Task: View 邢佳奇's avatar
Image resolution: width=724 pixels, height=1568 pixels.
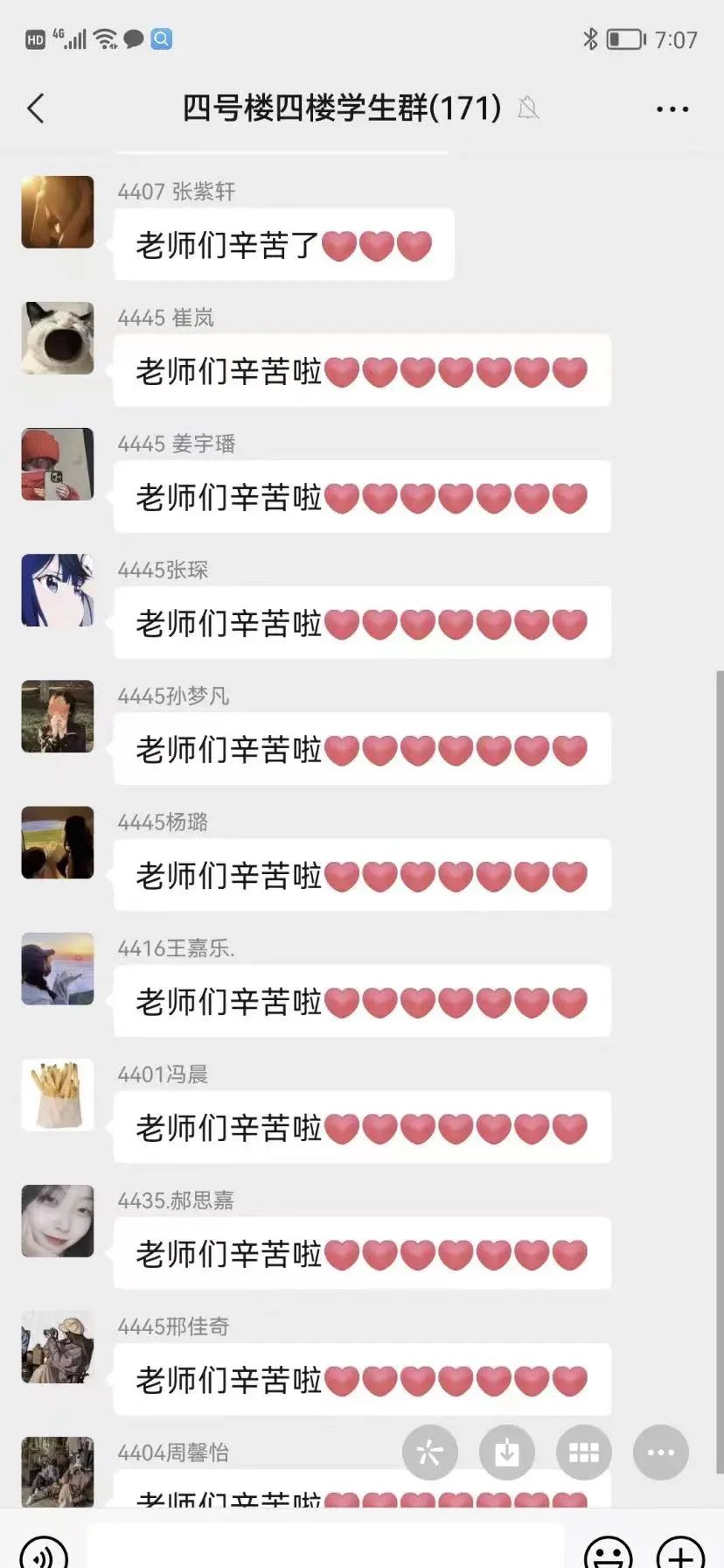Action: [x=58, y=1346]
